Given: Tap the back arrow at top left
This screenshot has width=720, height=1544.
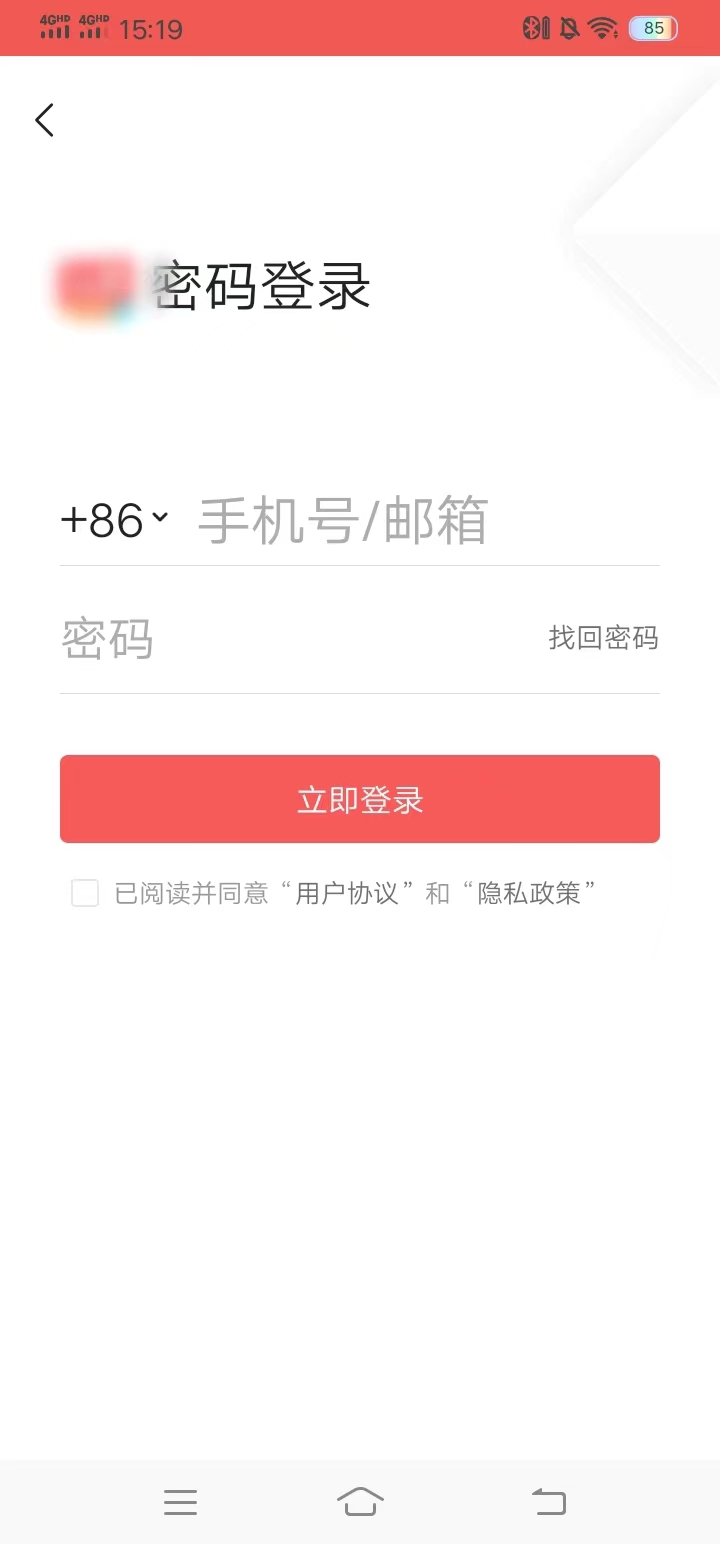Looking at the screenshot, I should tap(44, 120).
